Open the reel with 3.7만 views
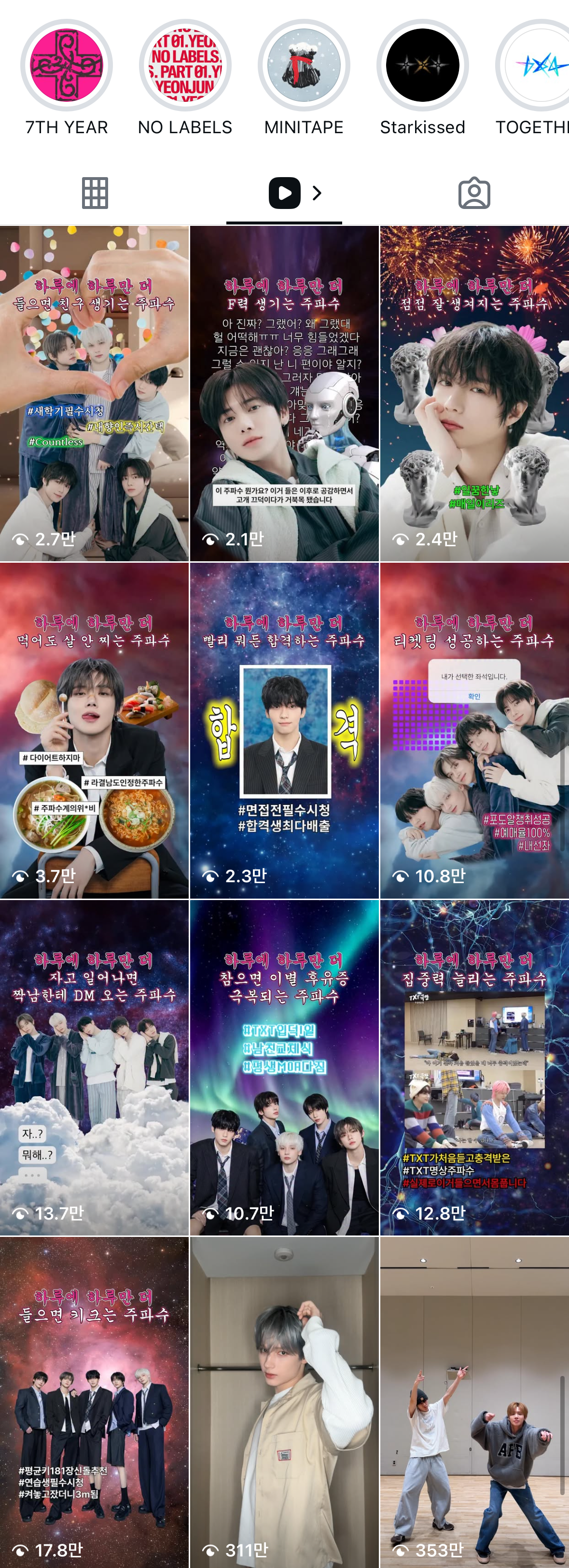569x1568 pixels. click(x=94, y=731)
